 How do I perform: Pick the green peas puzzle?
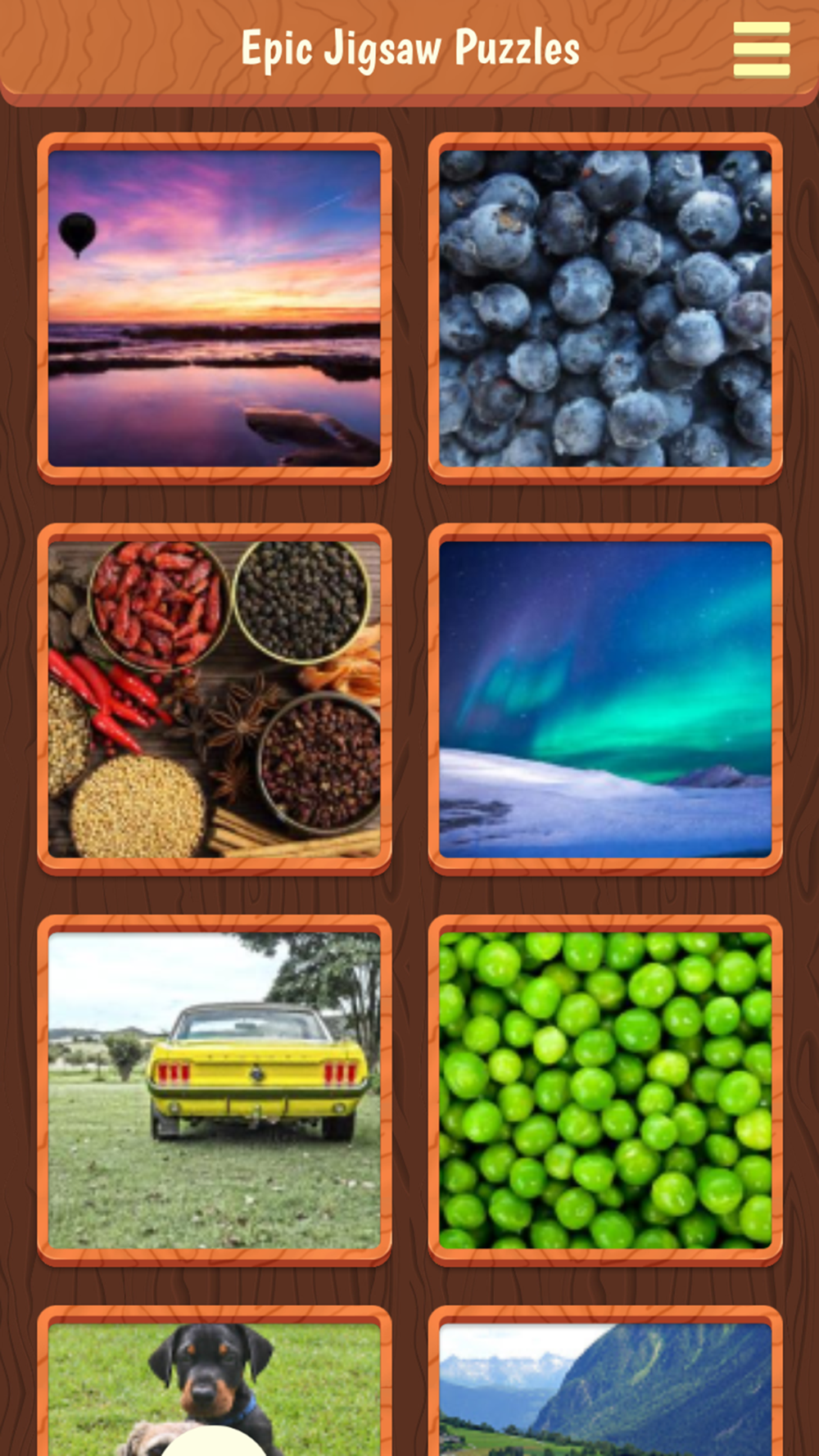pos(605,1090)
